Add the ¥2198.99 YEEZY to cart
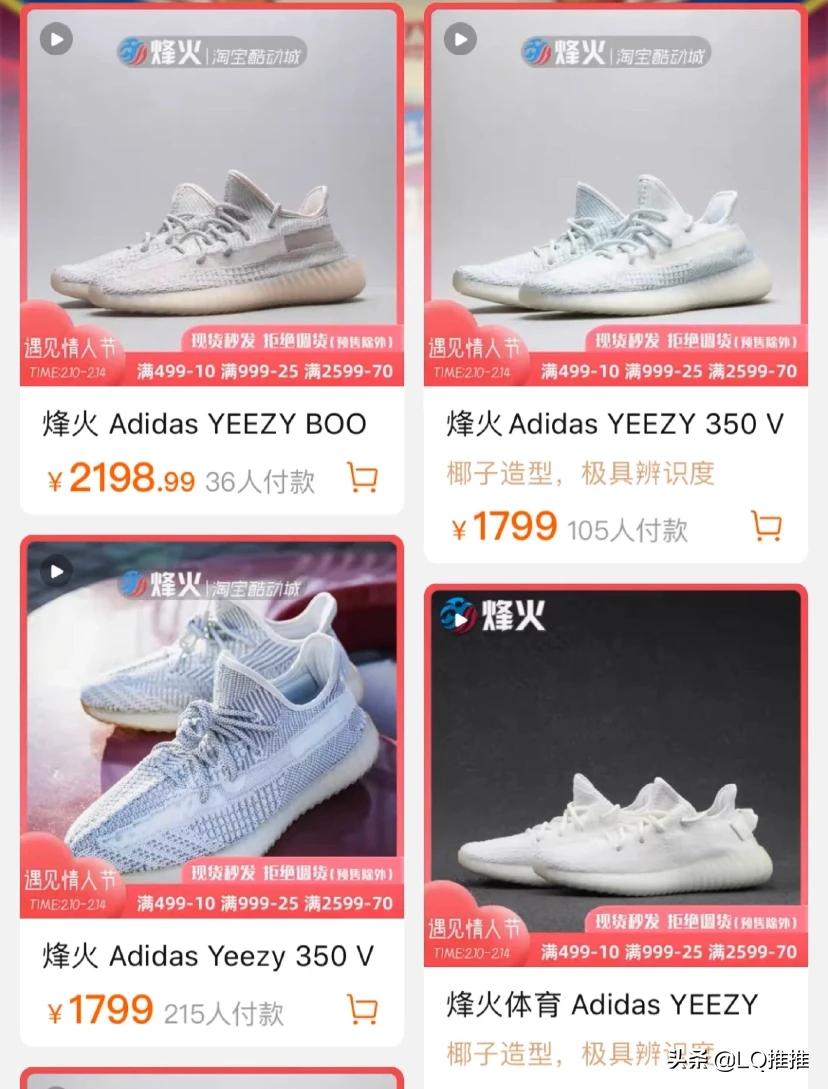Image resolution: width=828 pixels, height=1089 pixels. 362,478
